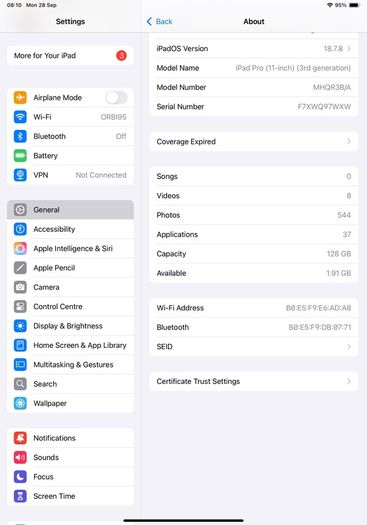Open More for Your iPad
Screen dimensions: 367x525
pos(70,56)
